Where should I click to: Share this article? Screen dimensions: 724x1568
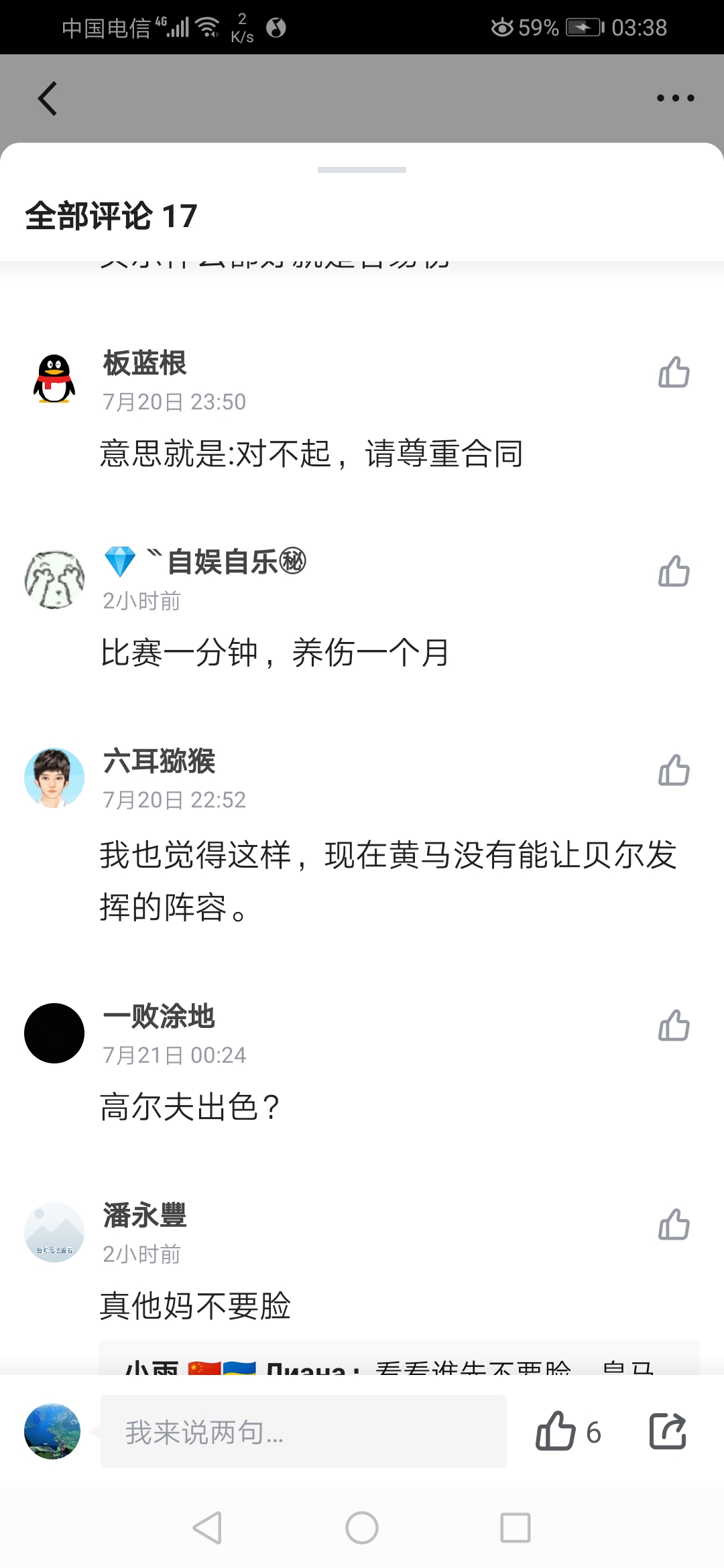click(668, 1431)
